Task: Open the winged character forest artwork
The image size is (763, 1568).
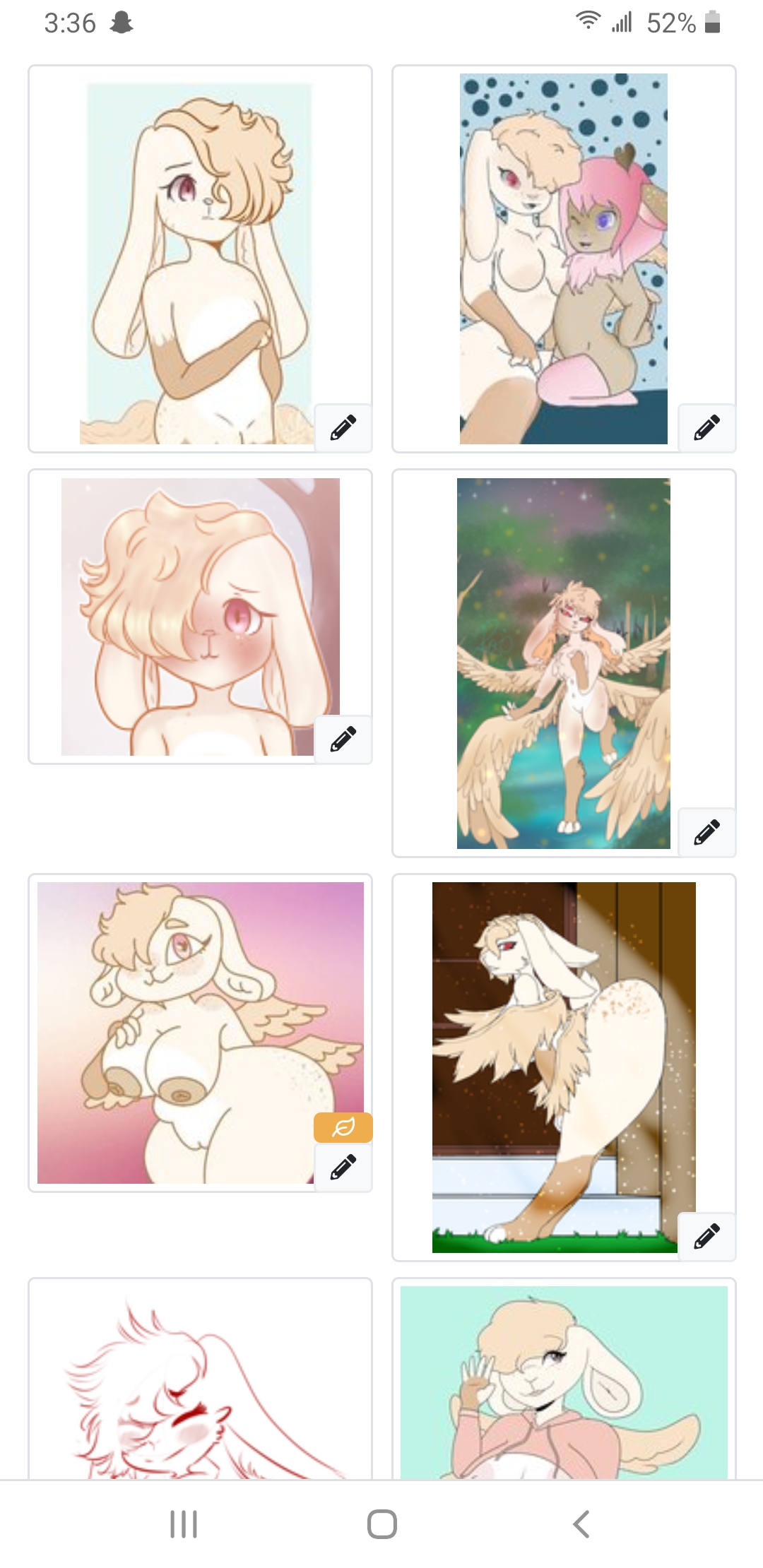Action: point(563,663)
